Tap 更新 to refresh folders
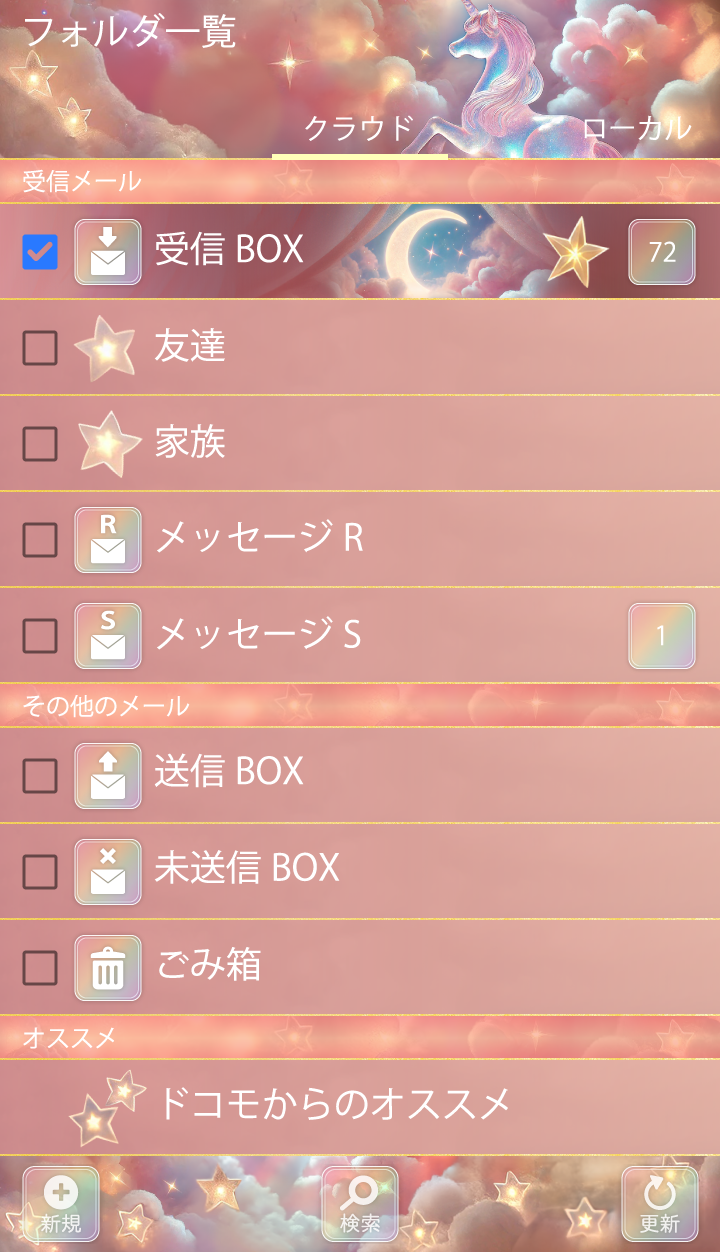The width and height of the screenshot is (720, 1252). point(659,1204)
